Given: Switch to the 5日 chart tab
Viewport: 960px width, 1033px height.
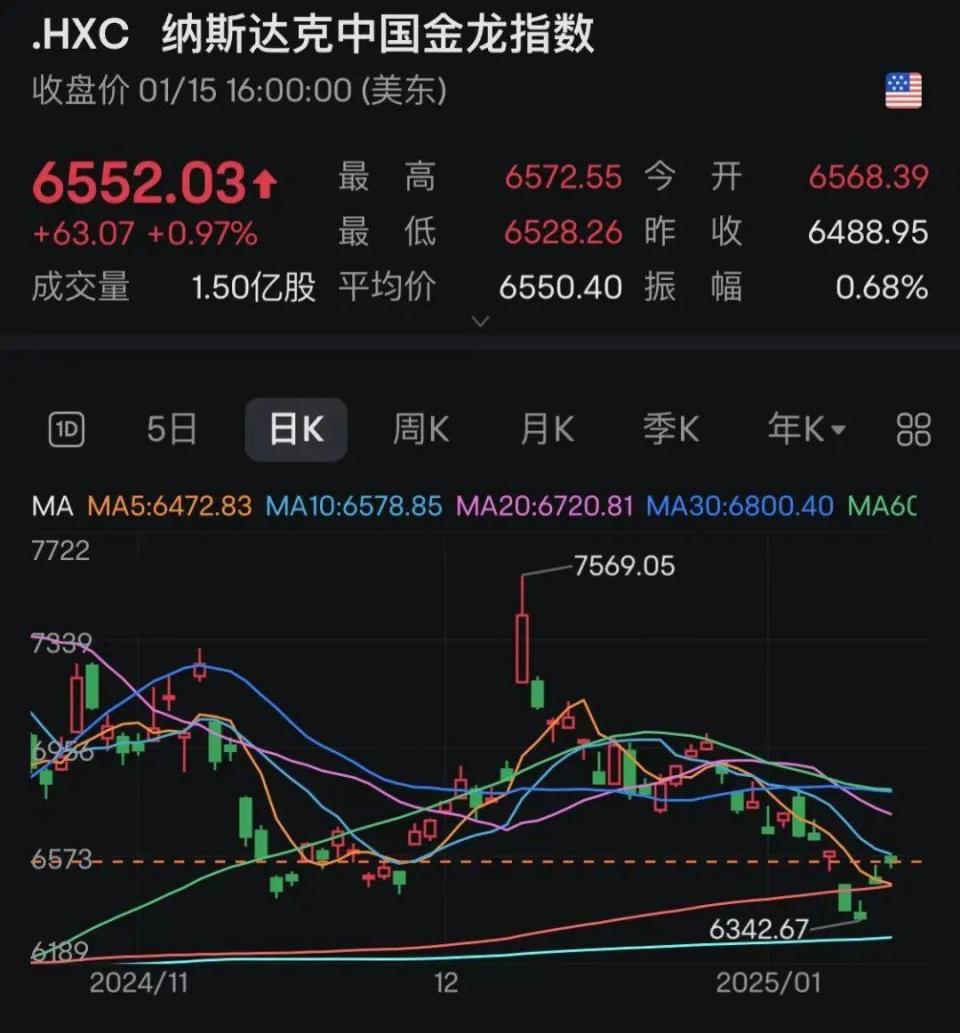Looking at the screenshot, I should point(172,430).
